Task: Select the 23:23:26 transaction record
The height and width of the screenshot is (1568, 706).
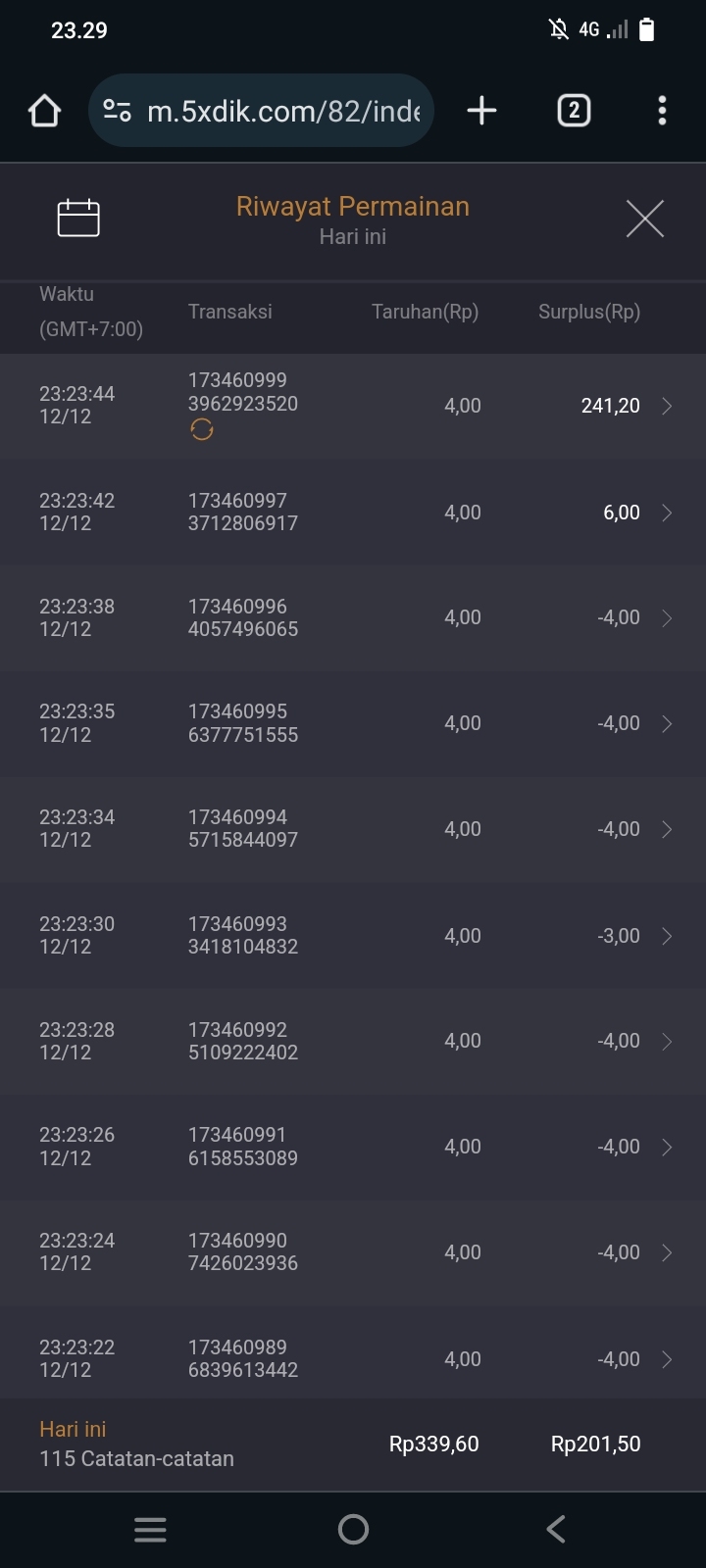Action: pyautogui.click(x=353, y=1147)
